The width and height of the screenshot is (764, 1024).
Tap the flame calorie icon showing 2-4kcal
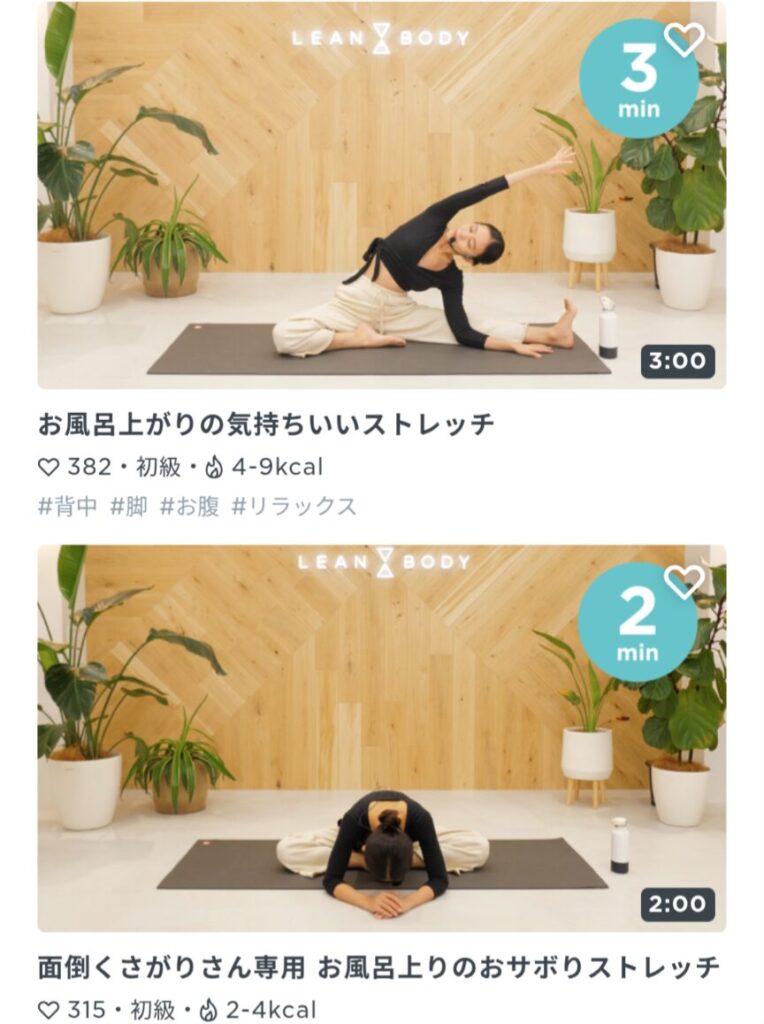(x=207, y=1011)
